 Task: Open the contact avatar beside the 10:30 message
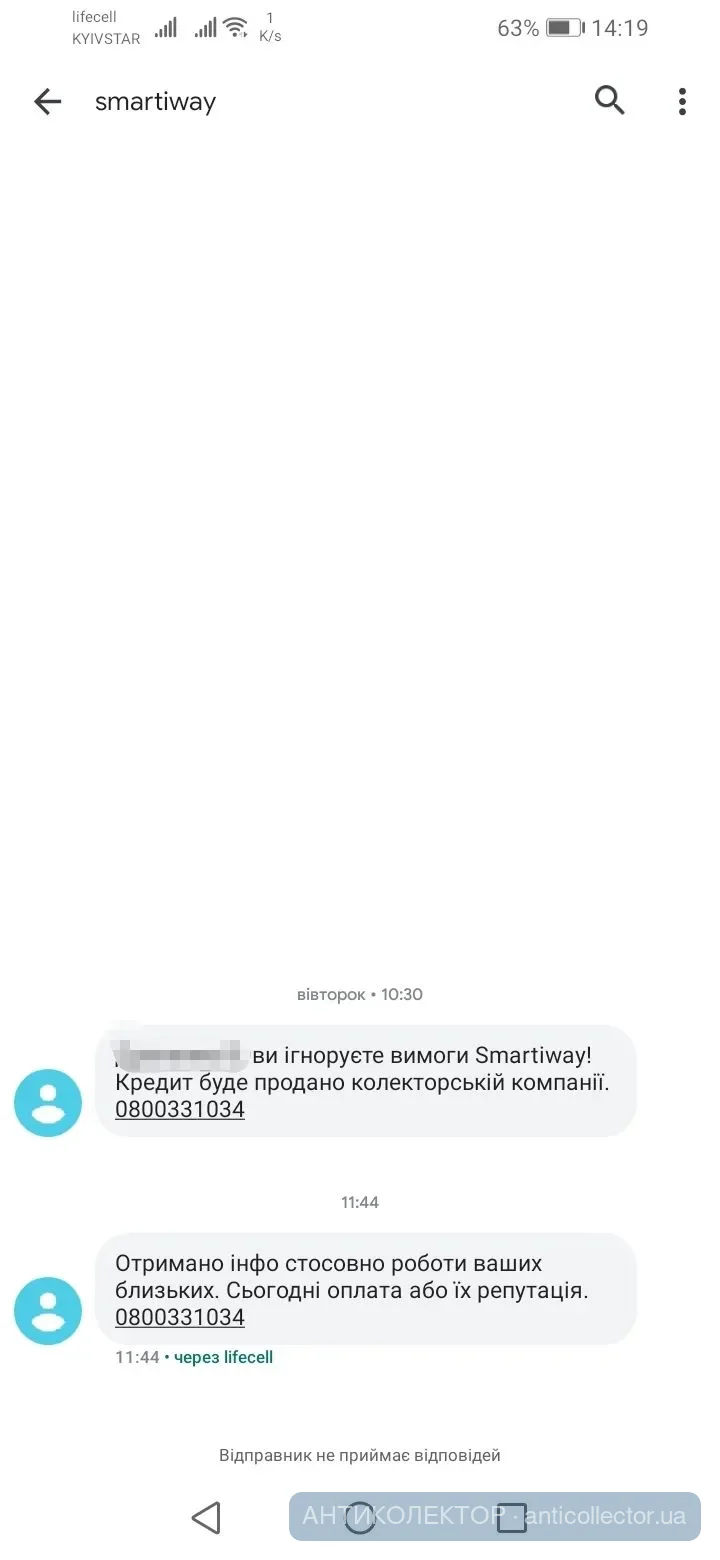48,1102
